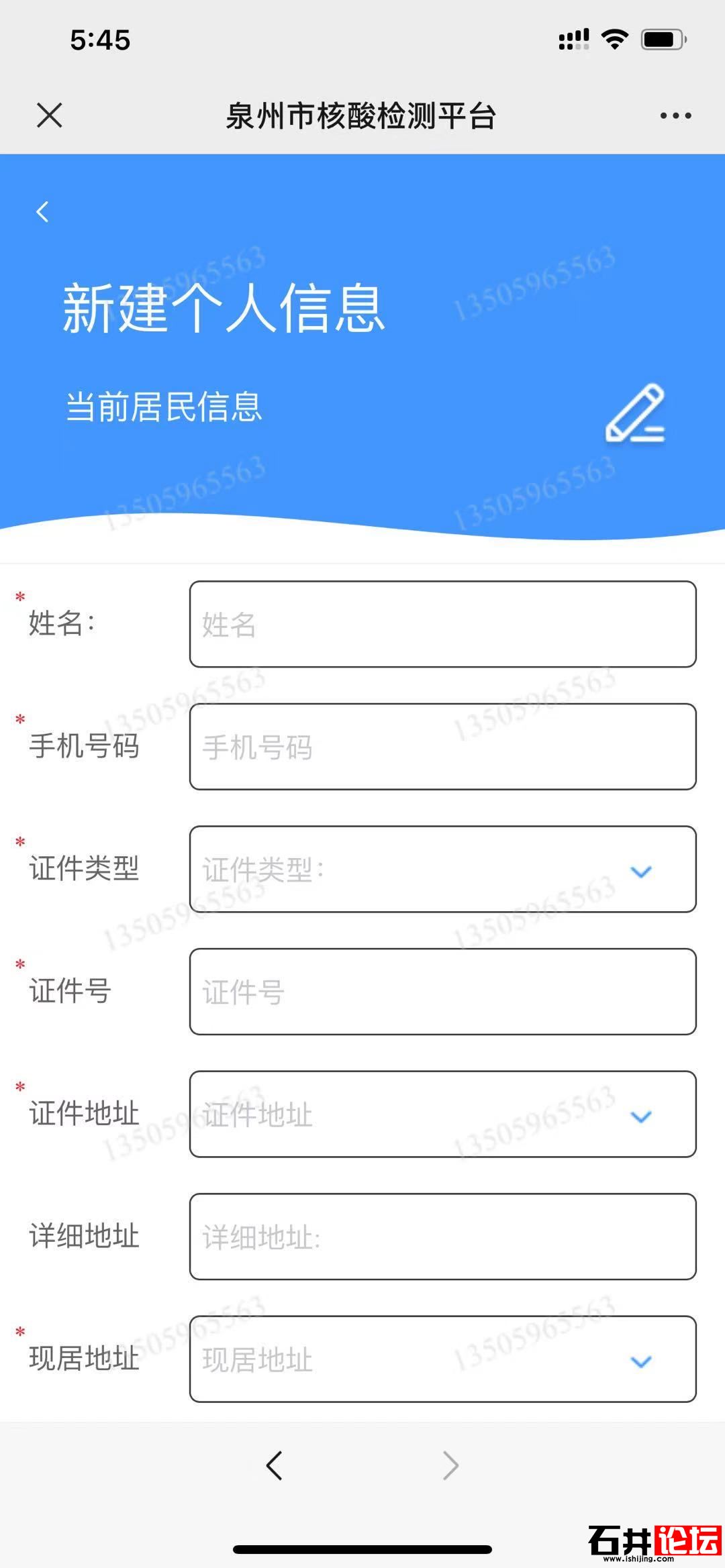Focus the 证件号 input field
The height and width of the screenshot is (1568, 725).
[442, 992]
